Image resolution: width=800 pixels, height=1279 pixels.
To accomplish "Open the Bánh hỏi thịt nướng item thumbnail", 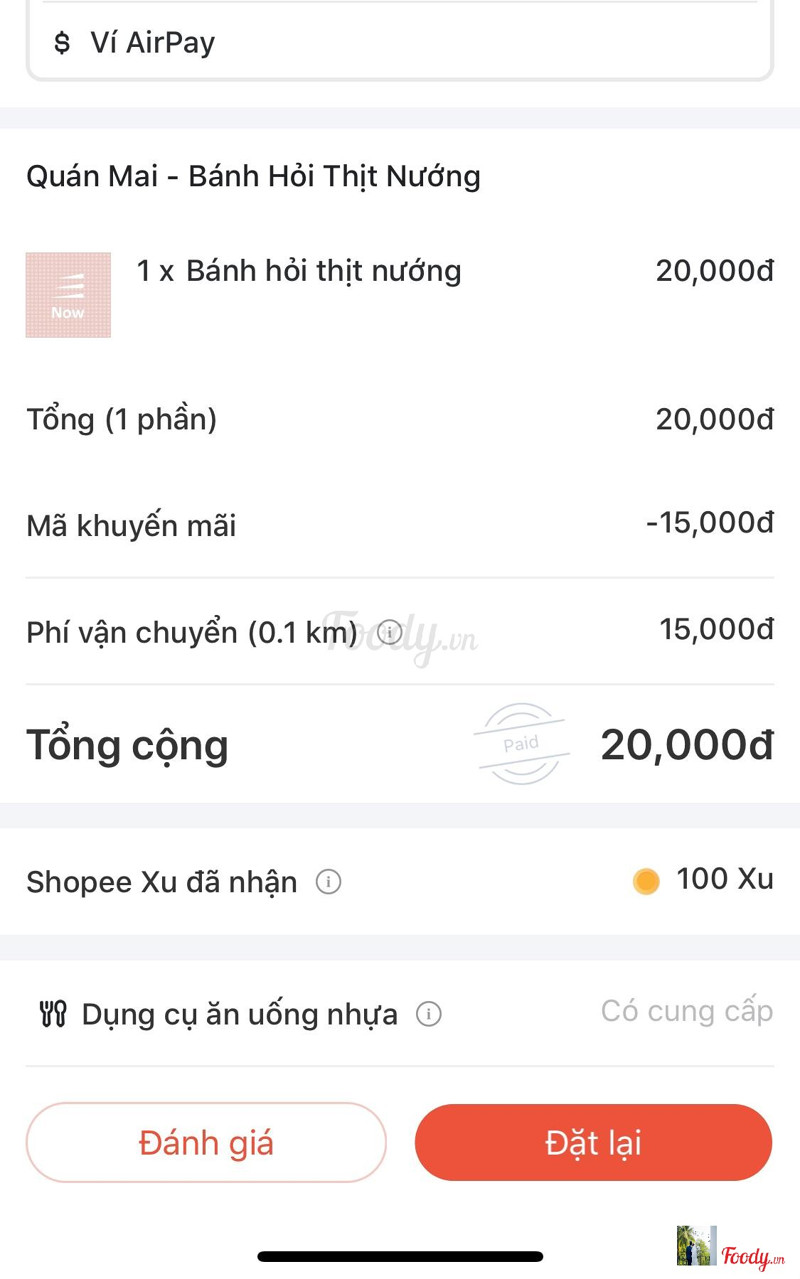I will pos(68,295).
